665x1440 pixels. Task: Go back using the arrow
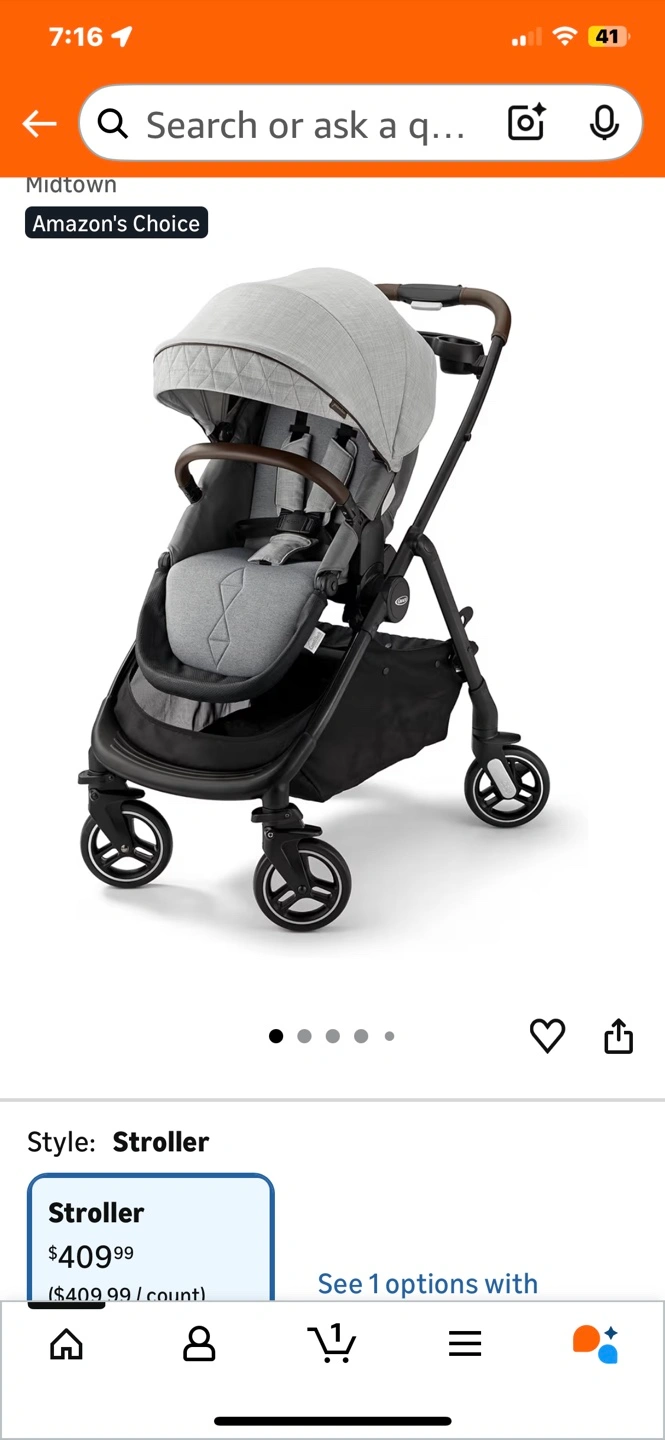point(39,124)
